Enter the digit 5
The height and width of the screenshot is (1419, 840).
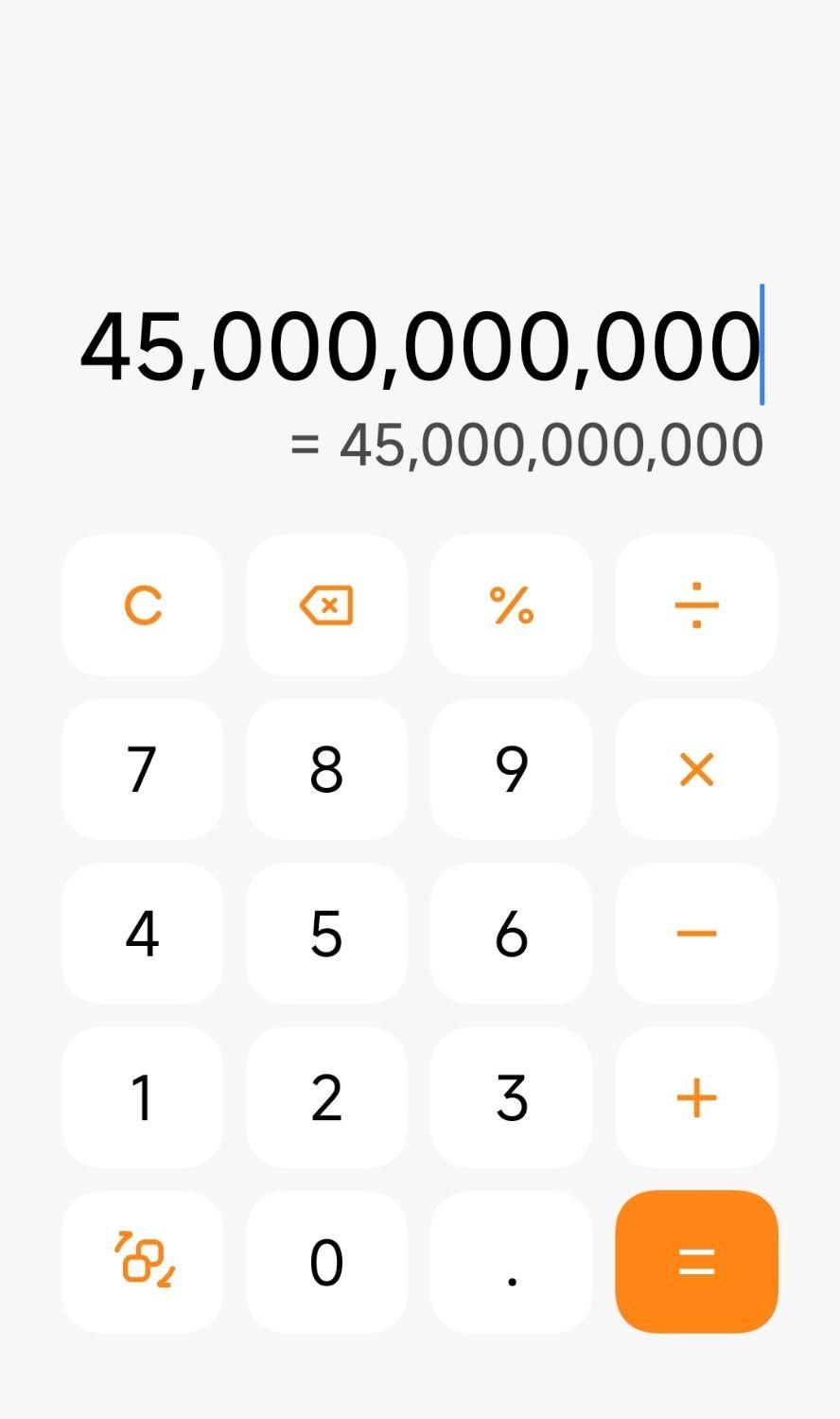326,933
